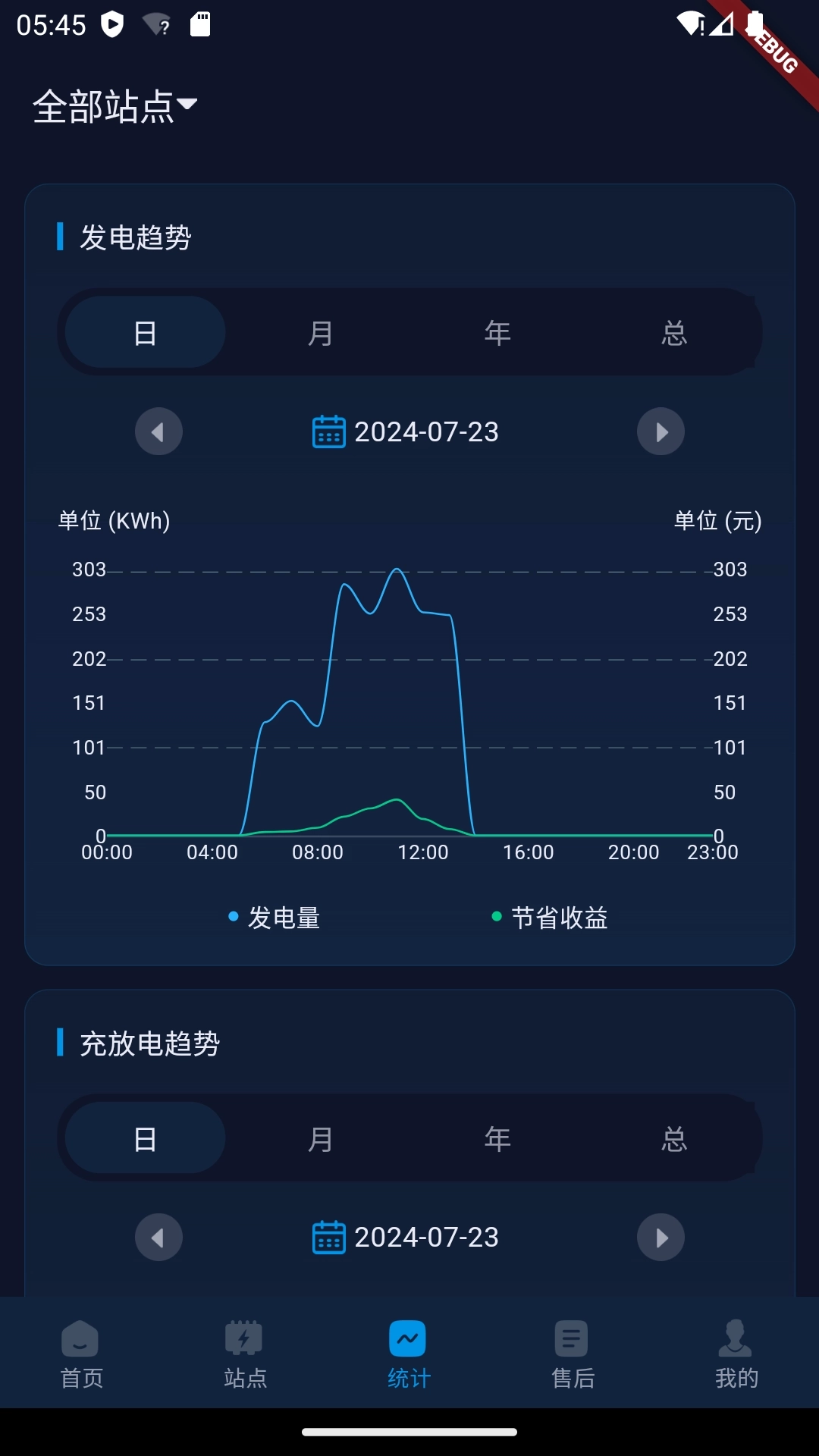Switch 充放电趋势 to the 年 view
This screenshot has height=1456, width=819.
[x=497, y=1138]
